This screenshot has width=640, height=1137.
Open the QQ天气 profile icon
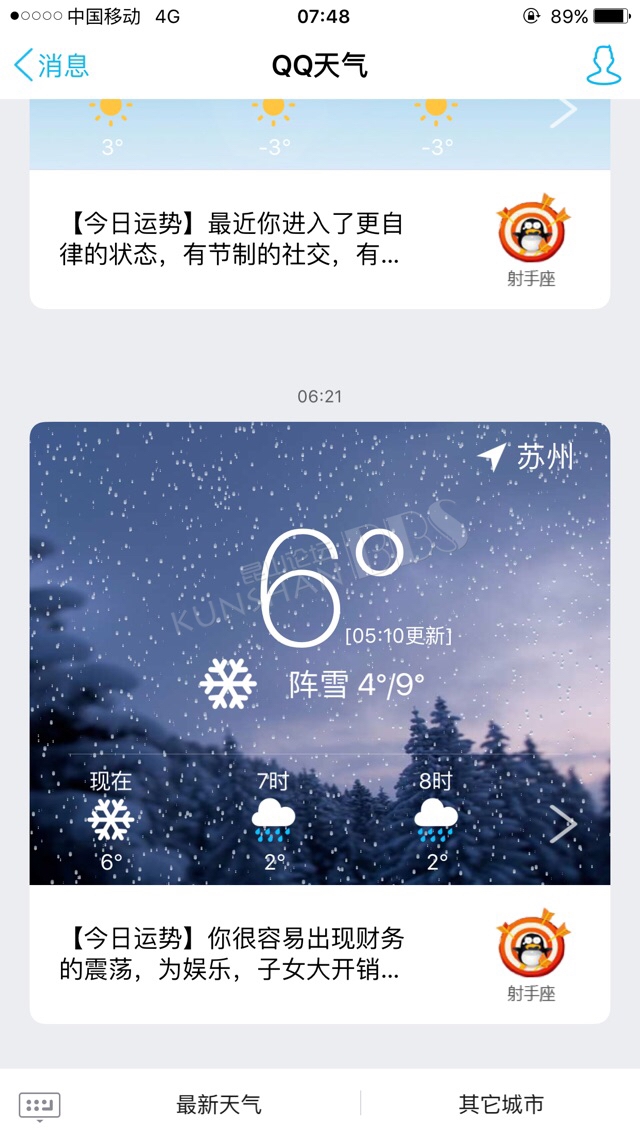coord(604,65)
